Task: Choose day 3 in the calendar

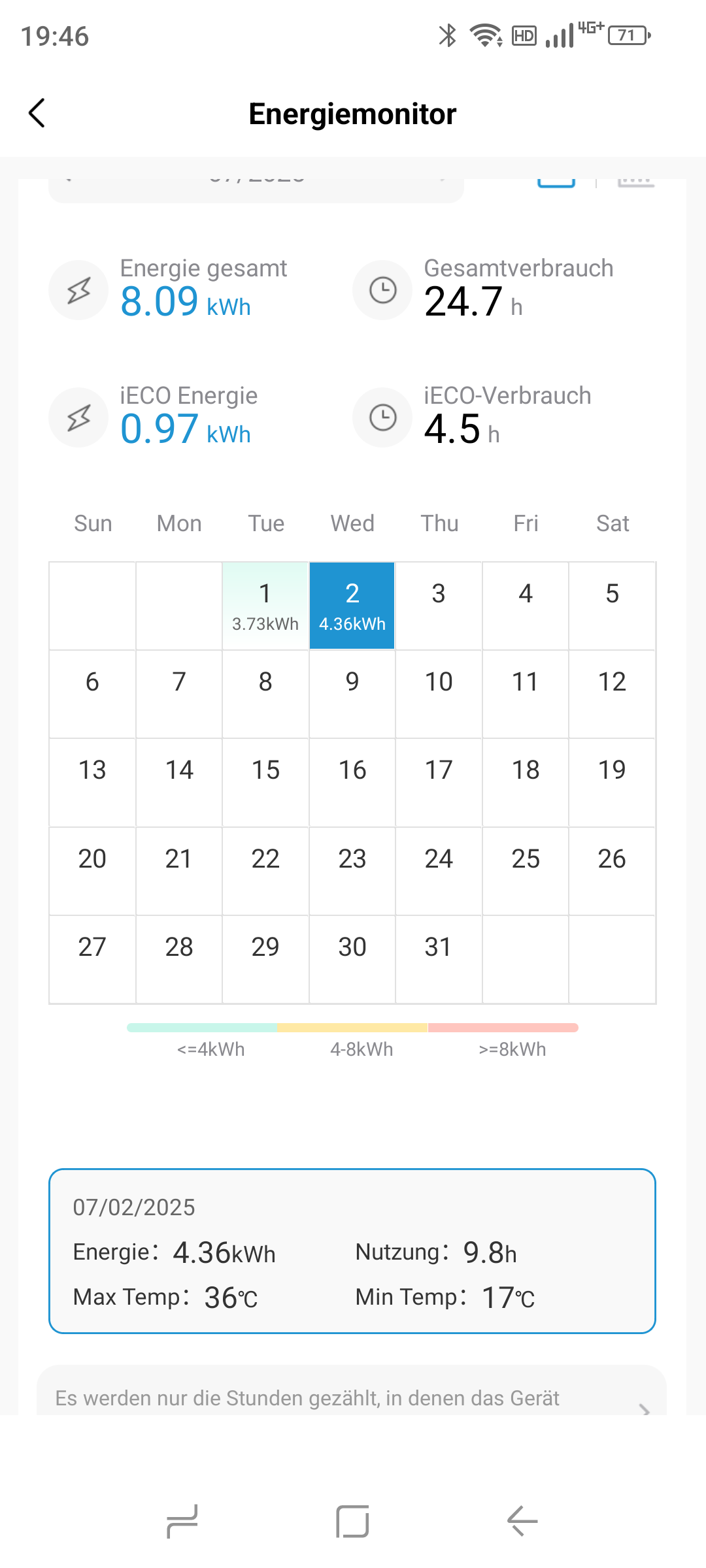Action: click(439, 606)
